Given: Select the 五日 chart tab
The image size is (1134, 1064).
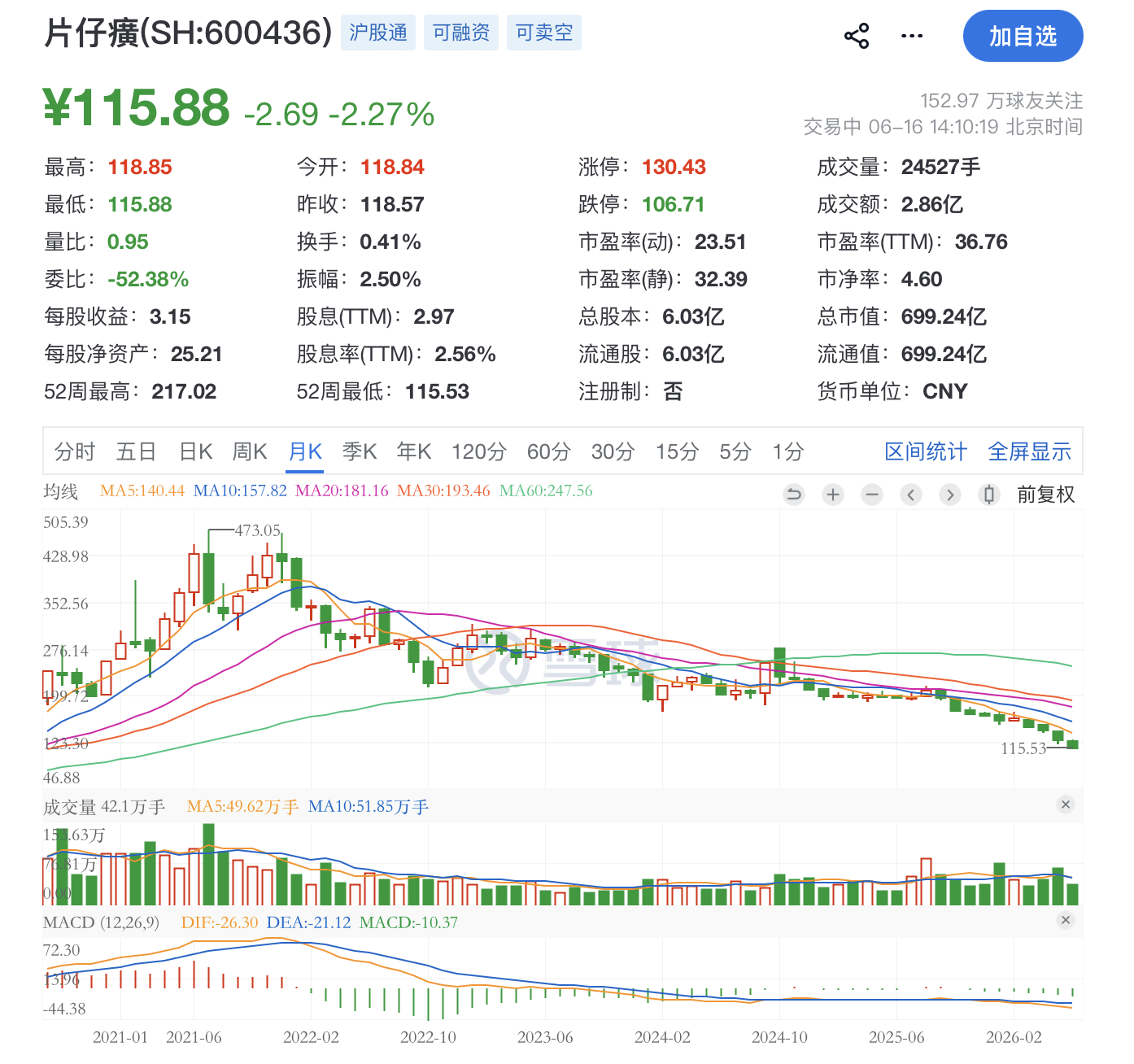Looking at the screenshot, I should click(136, 451).
